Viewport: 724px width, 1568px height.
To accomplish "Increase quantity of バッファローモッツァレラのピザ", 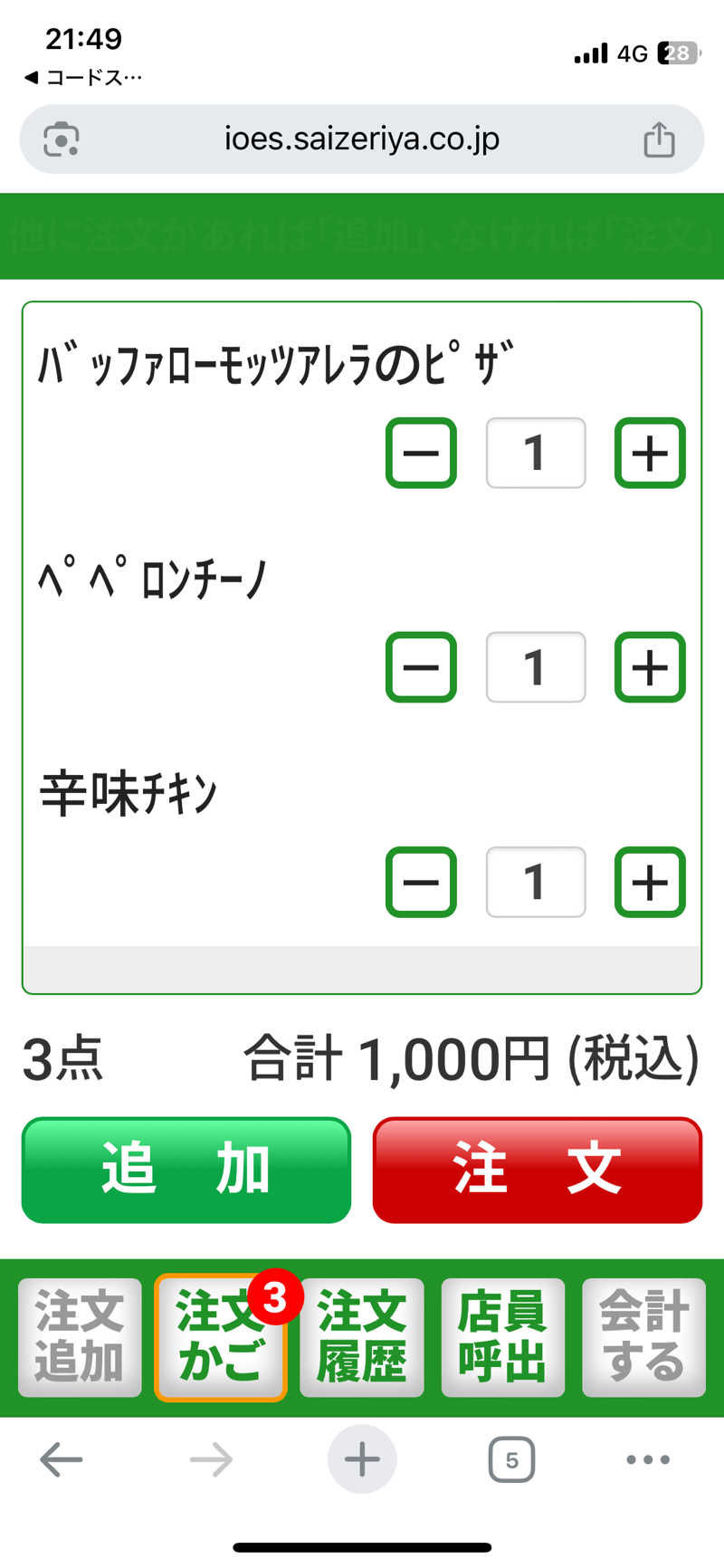I will click(650, 453).
